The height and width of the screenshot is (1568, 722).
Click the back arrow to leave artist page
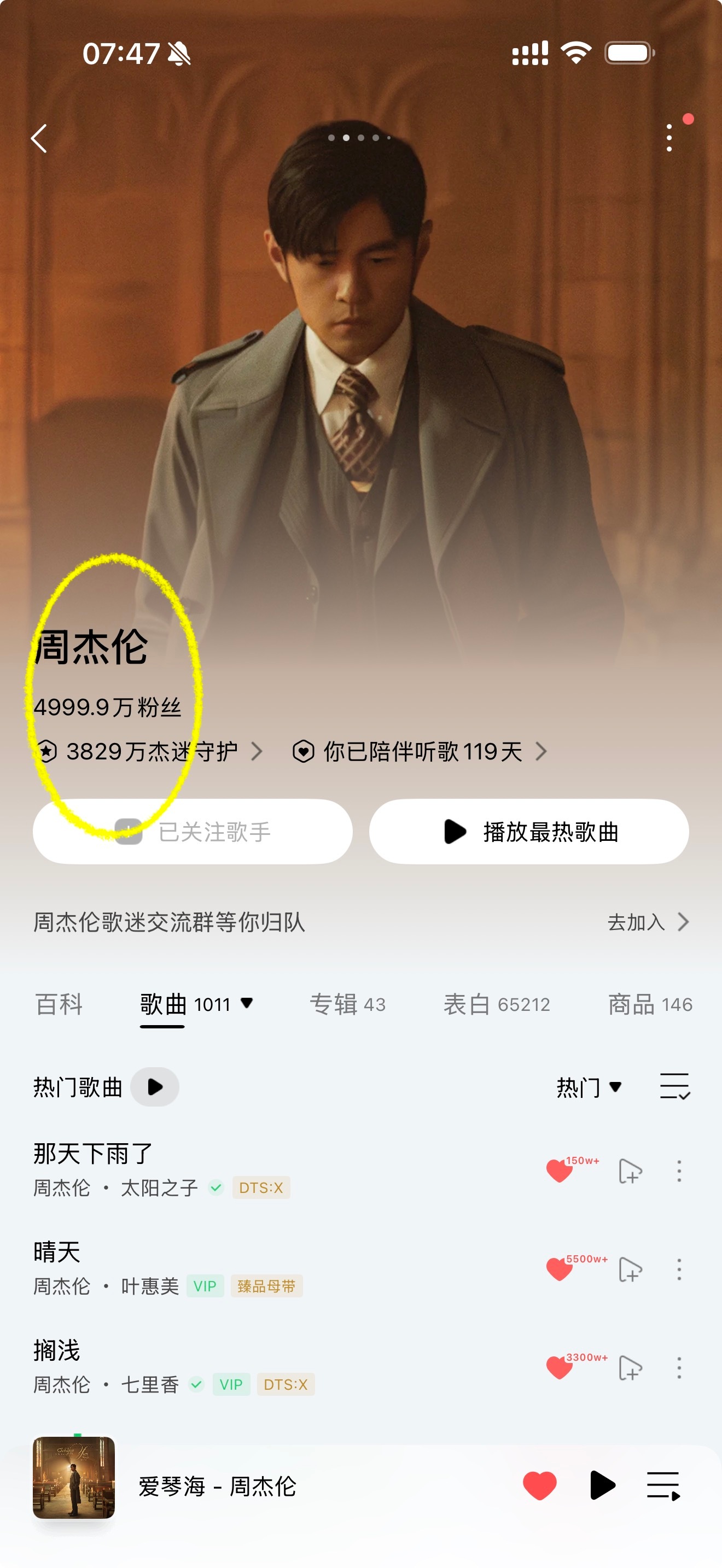(40, 139)
